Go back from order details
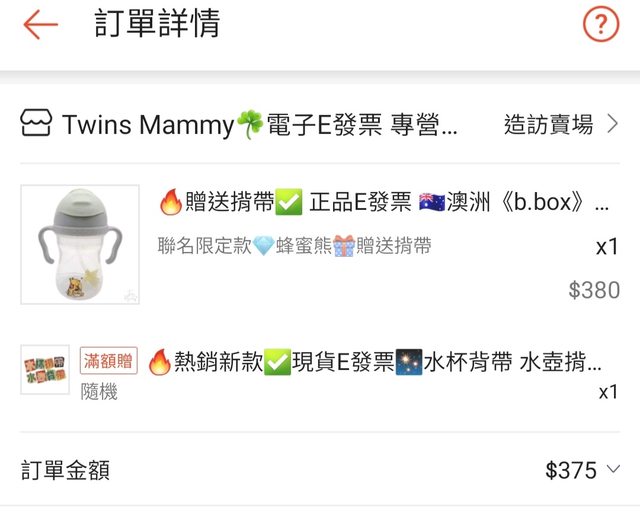 (40, 25)
